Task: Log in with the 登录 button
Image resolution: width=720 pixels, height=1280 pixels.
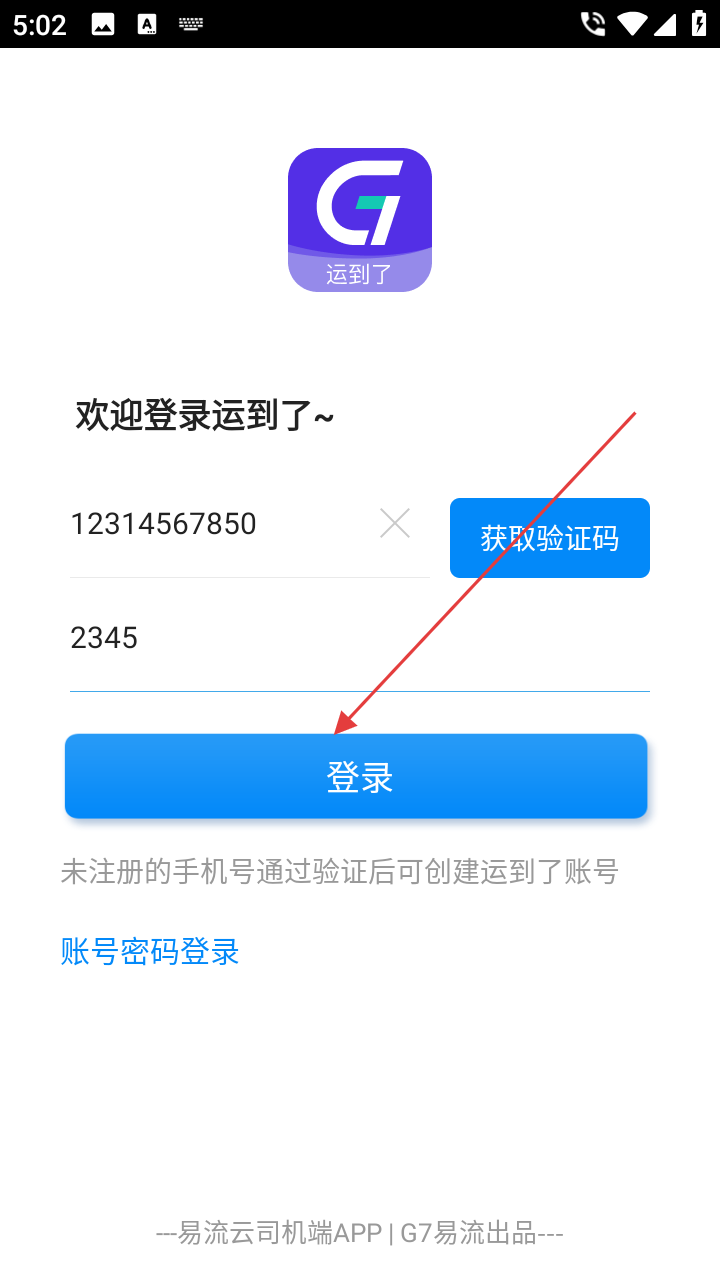Action: [356, 777]
